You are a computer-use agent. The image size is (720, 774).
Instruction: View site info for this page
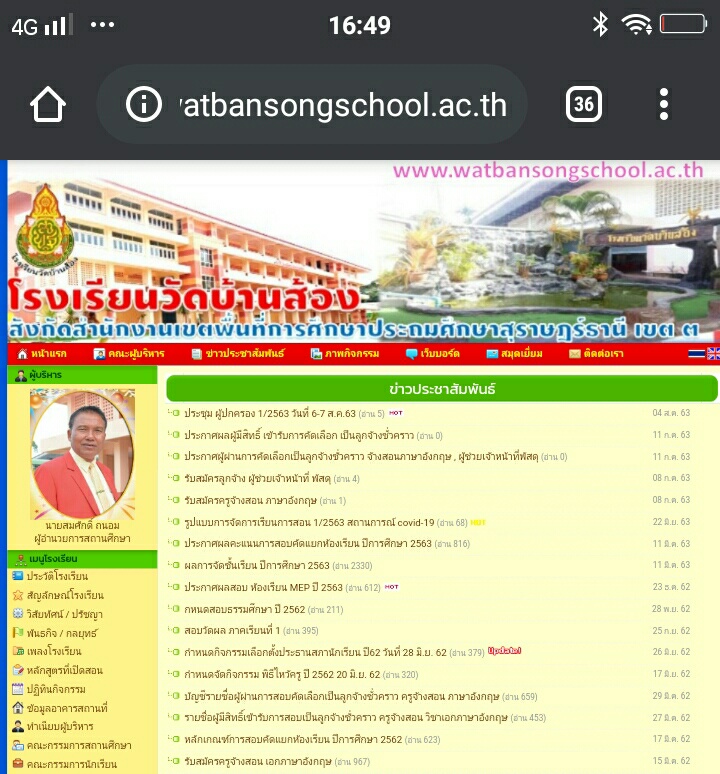click(x=144, y=104)
